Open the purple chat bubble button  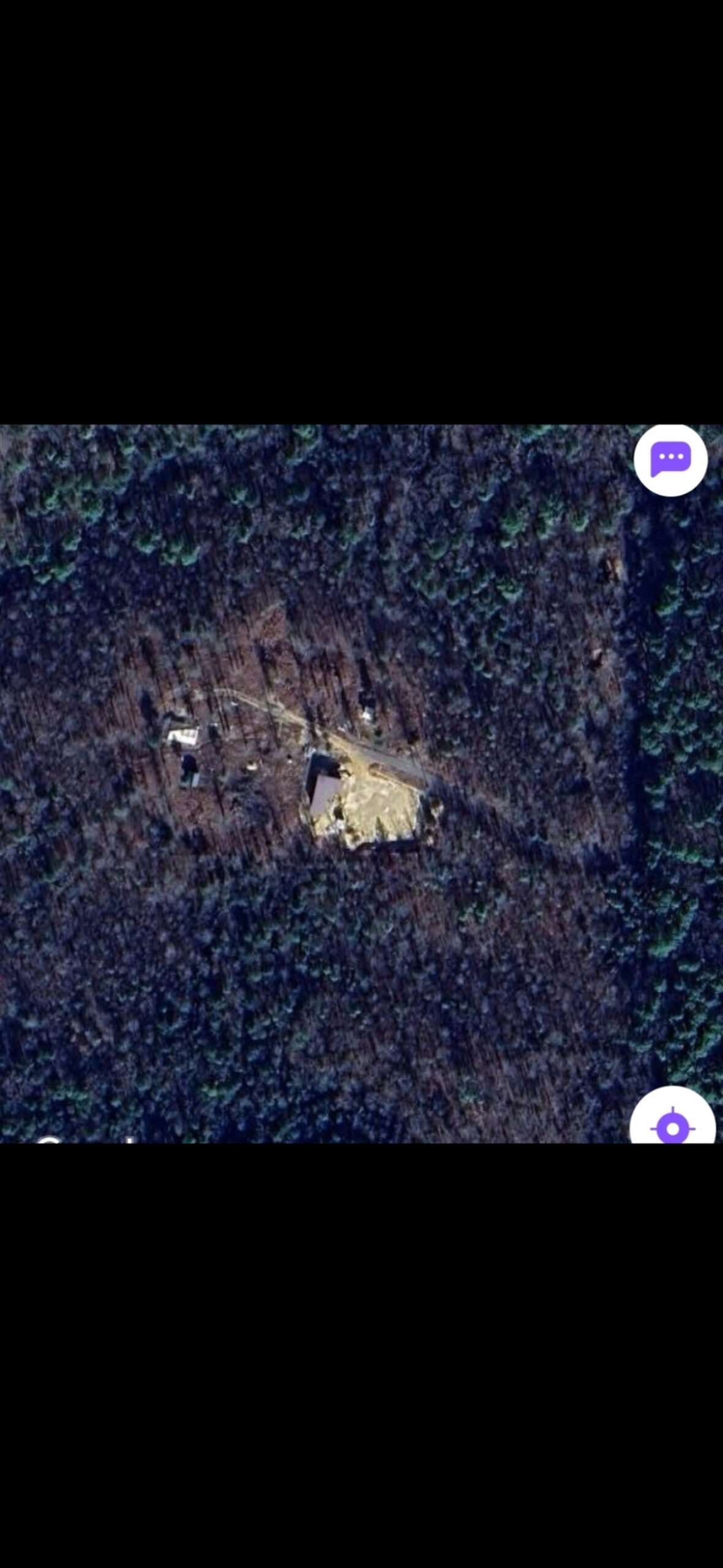670,459
